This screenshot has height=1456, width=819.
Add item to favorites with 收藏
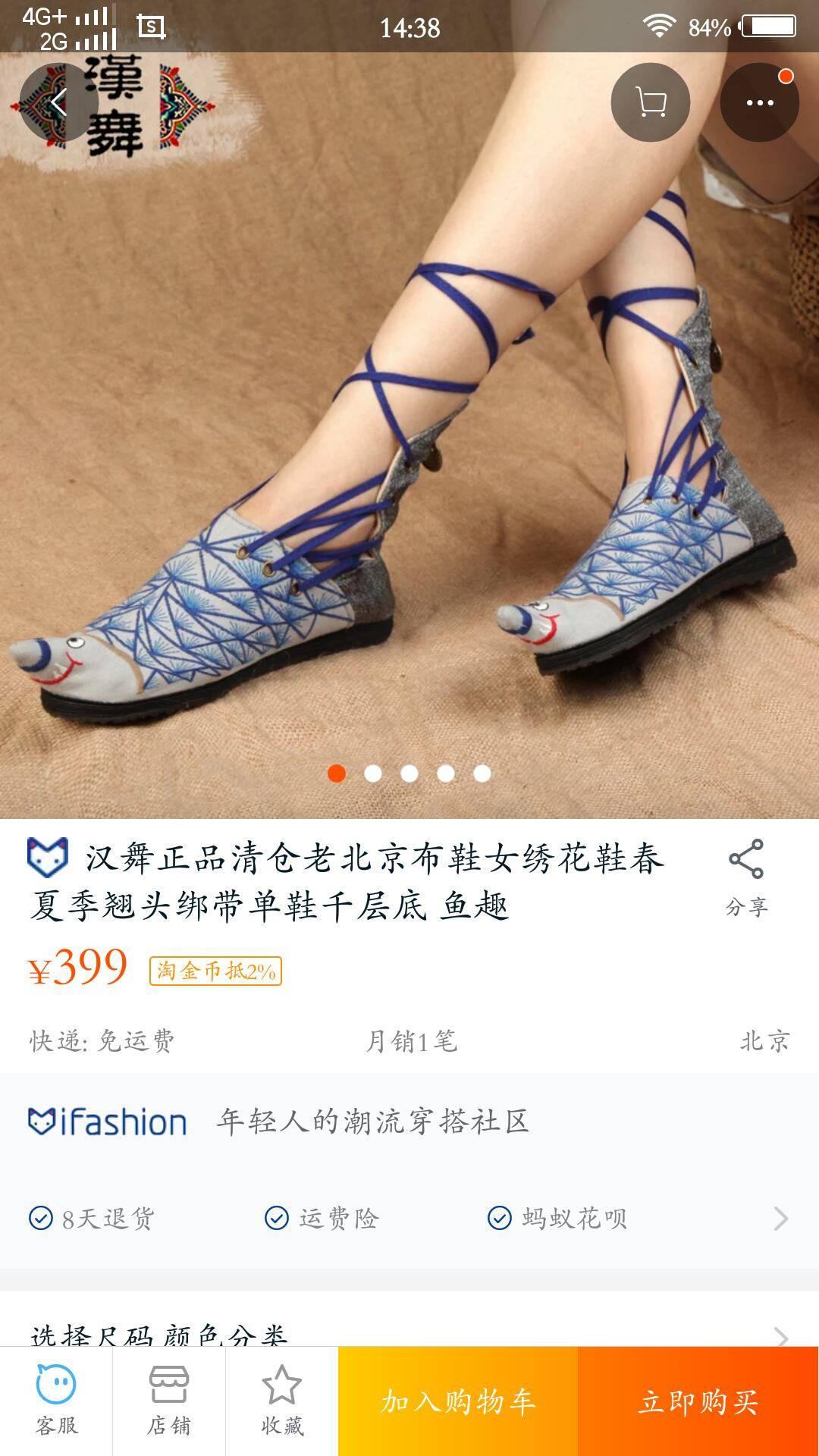pos(281,1401)
